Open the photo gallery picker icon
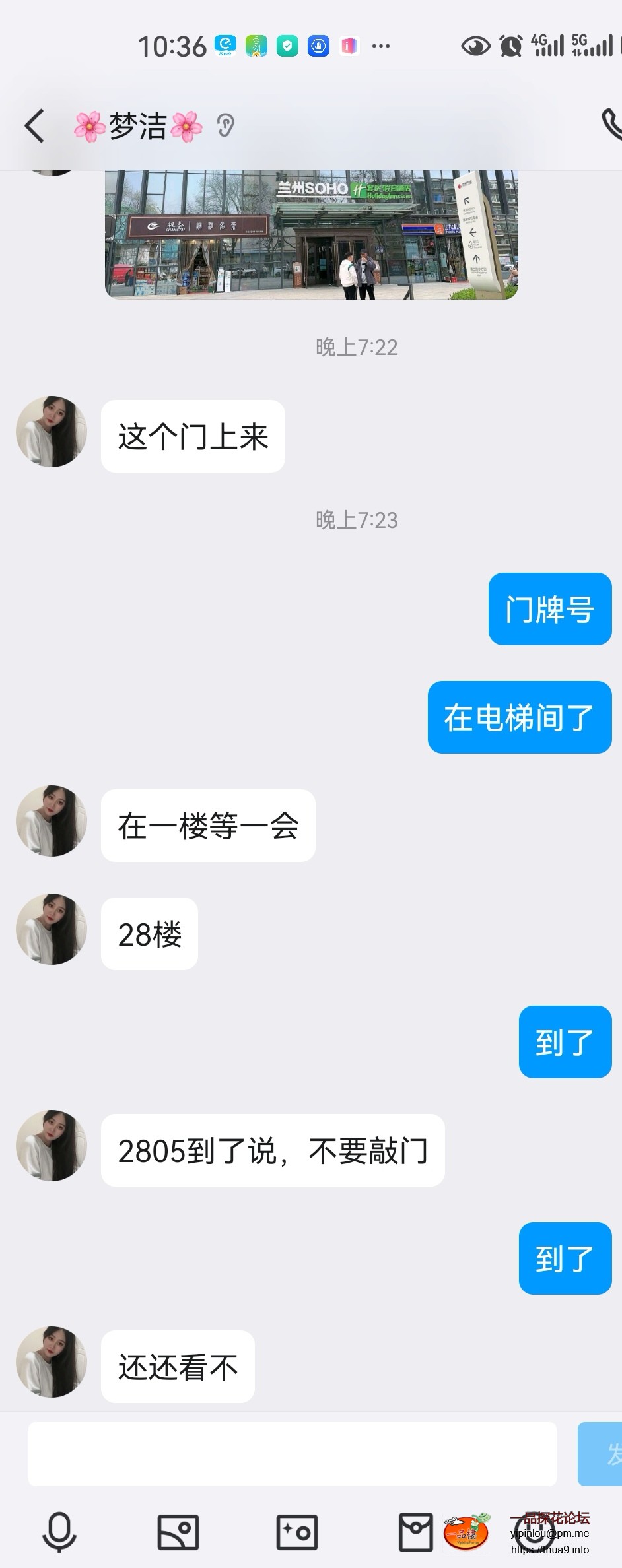Screen dimensions: 622x1568 click(178, 1532)
